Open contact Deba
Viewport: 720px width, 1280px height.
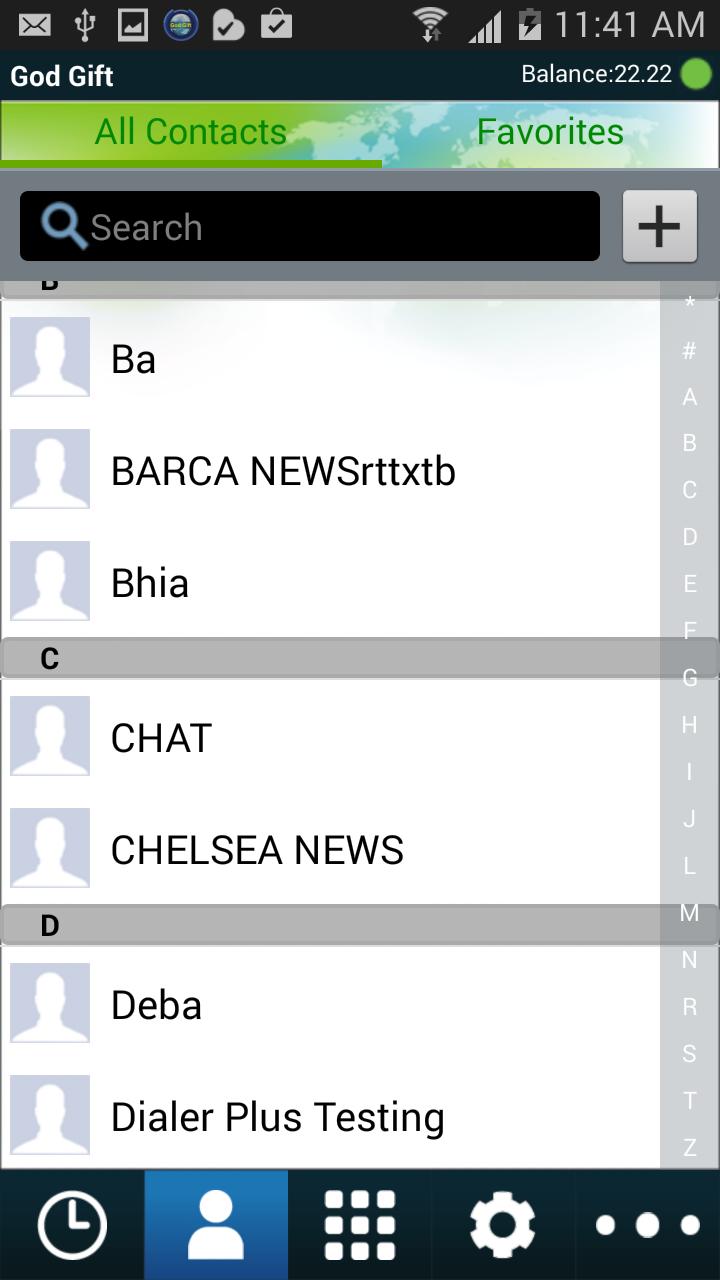coord(330,1005)
